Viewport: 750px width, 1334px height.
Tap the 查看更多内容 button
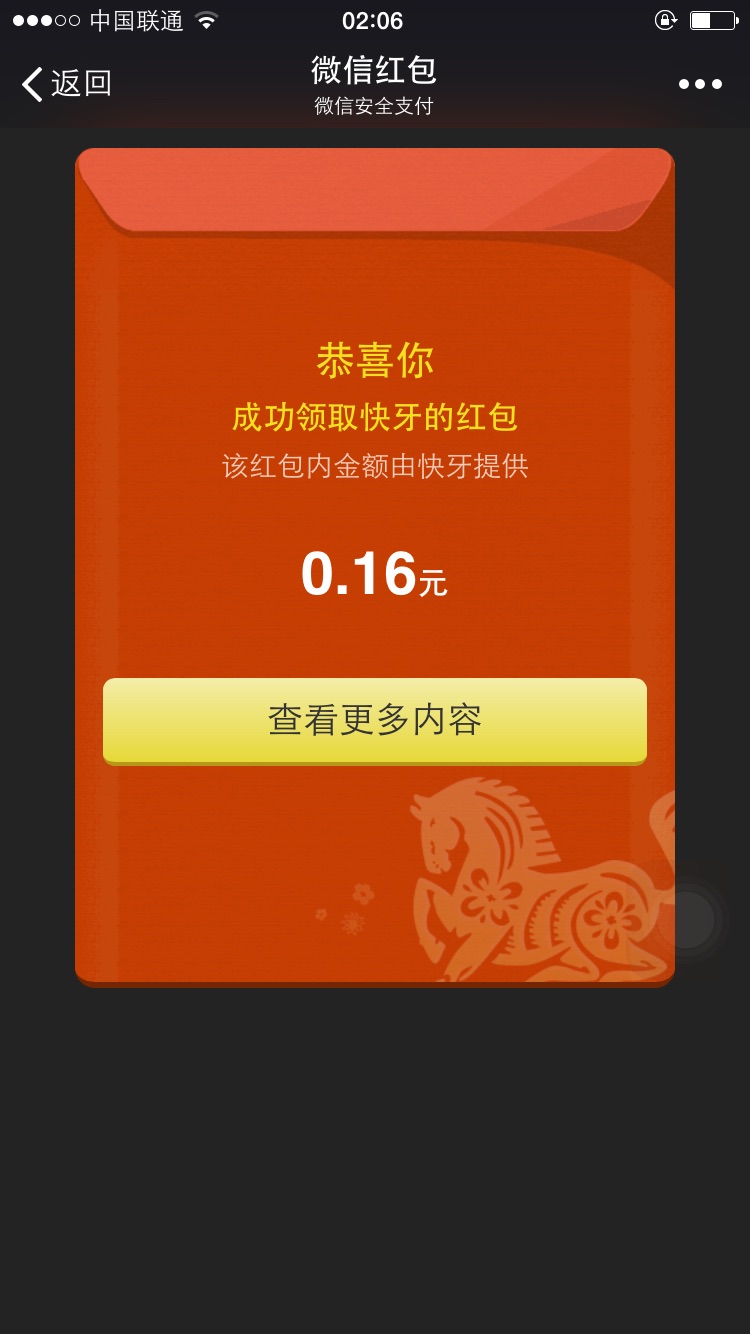375,720
